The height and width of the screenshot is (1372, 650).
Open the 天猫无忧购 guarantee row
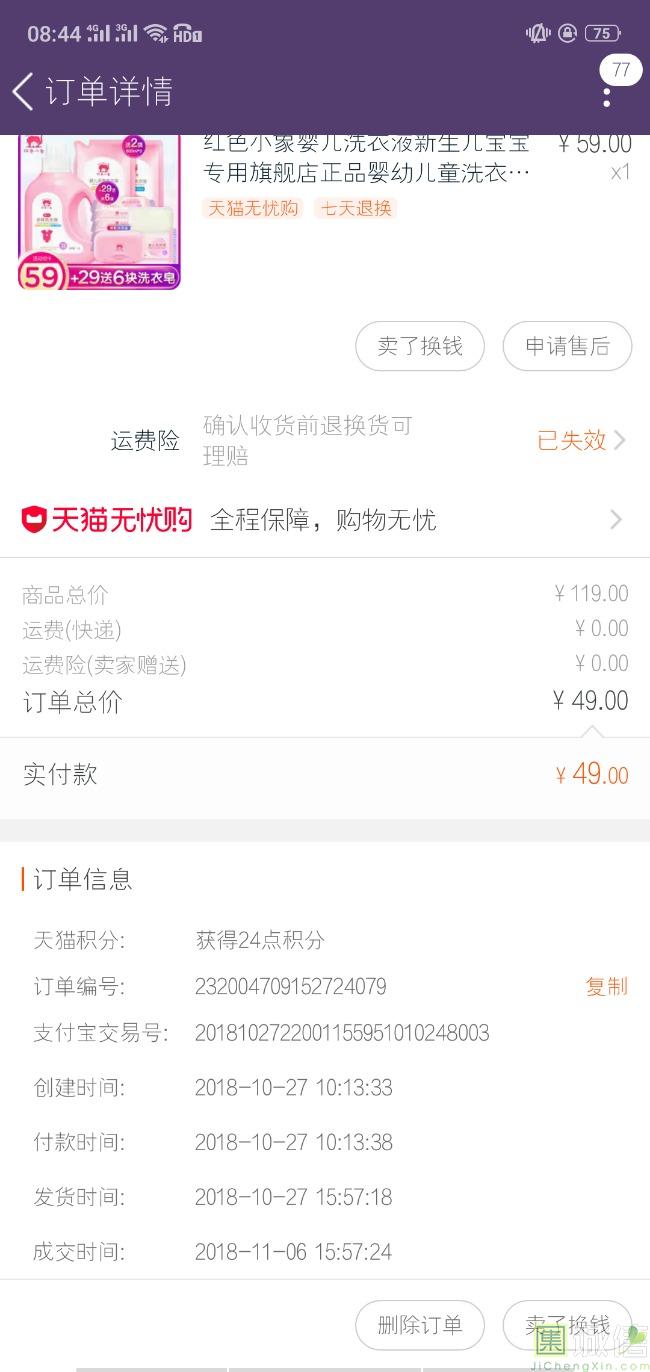(x=325, y=520)
